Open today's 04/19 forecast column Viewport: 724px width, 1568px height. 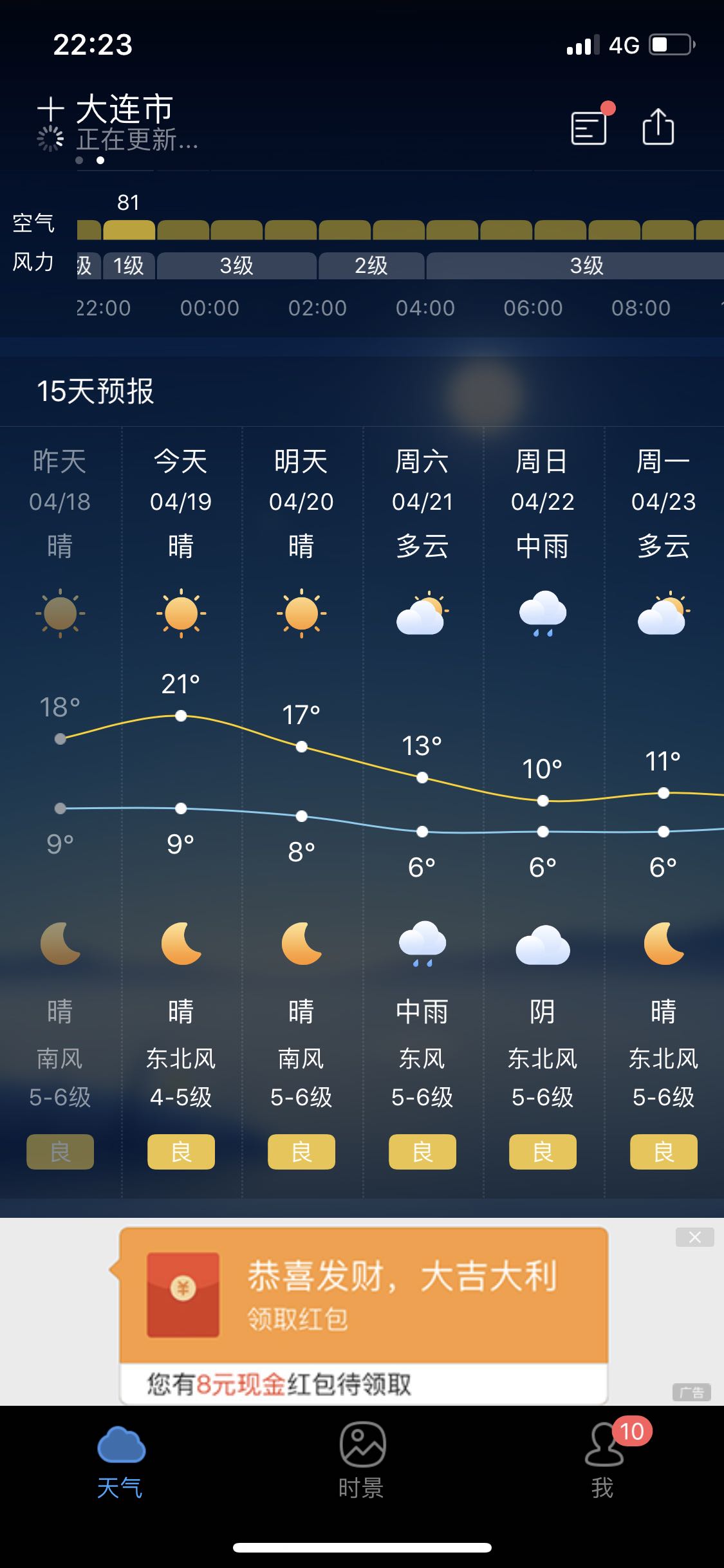181,811
